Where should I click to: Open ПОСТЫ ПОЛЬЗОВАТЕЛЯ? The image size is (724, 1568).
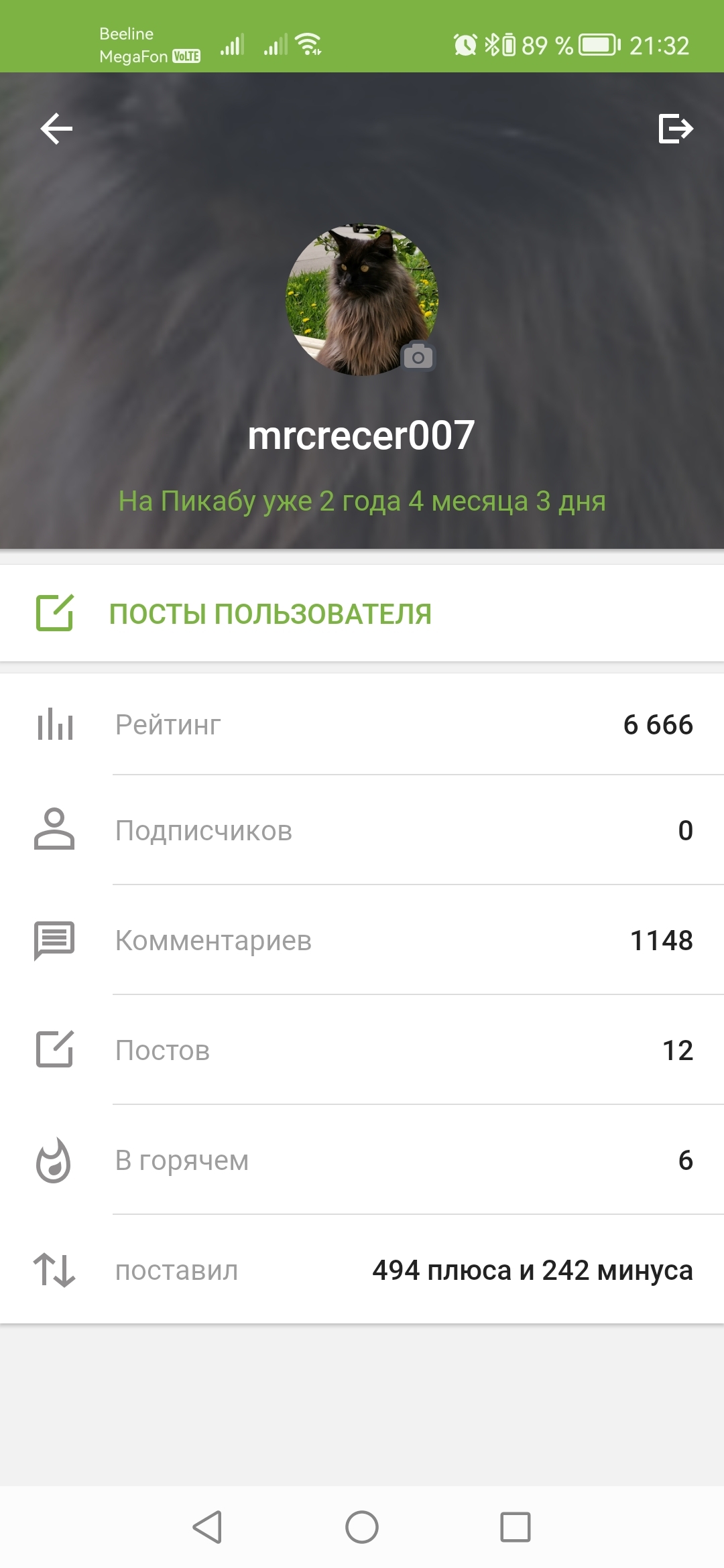(269, 614)
